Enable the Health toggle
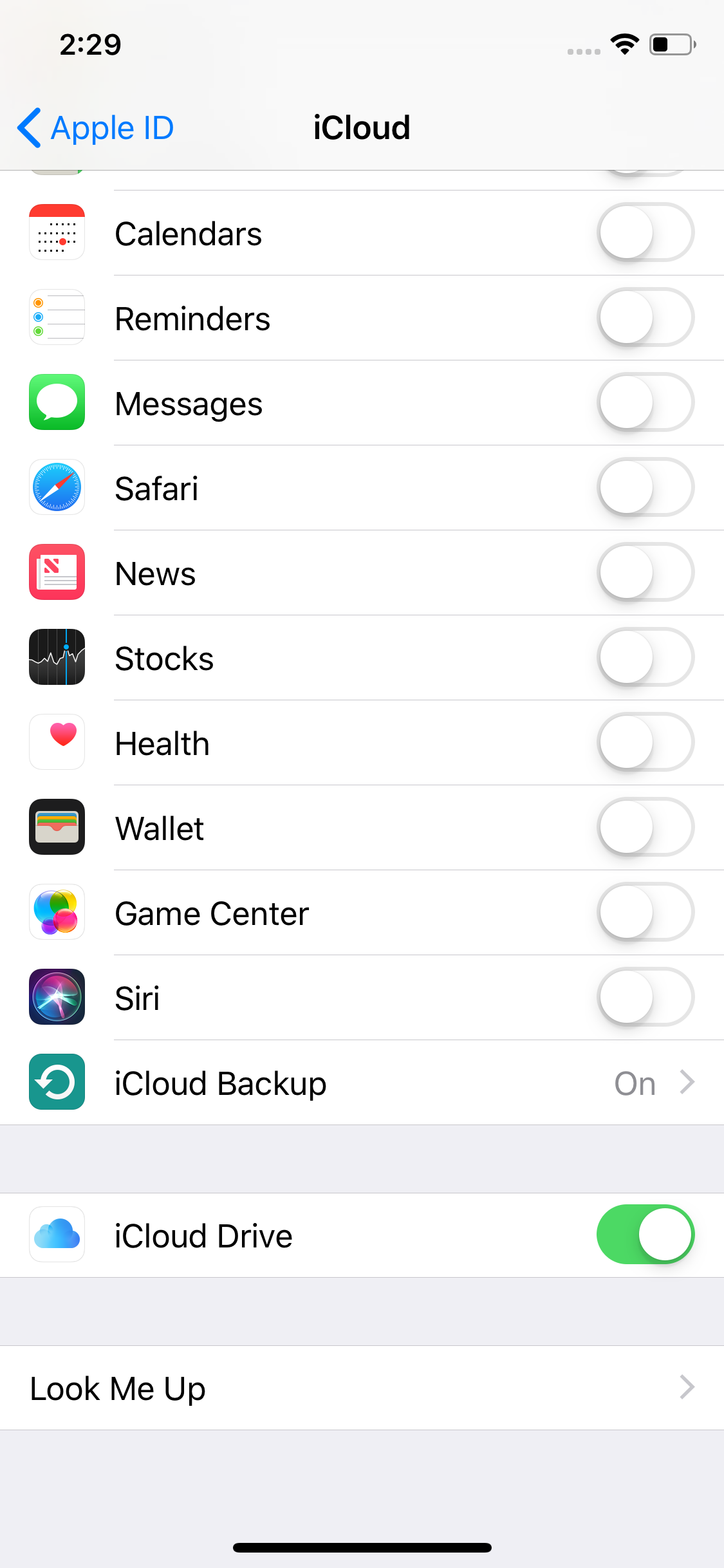The height and width of the screenshot is (1568, 724). [645, 742]
